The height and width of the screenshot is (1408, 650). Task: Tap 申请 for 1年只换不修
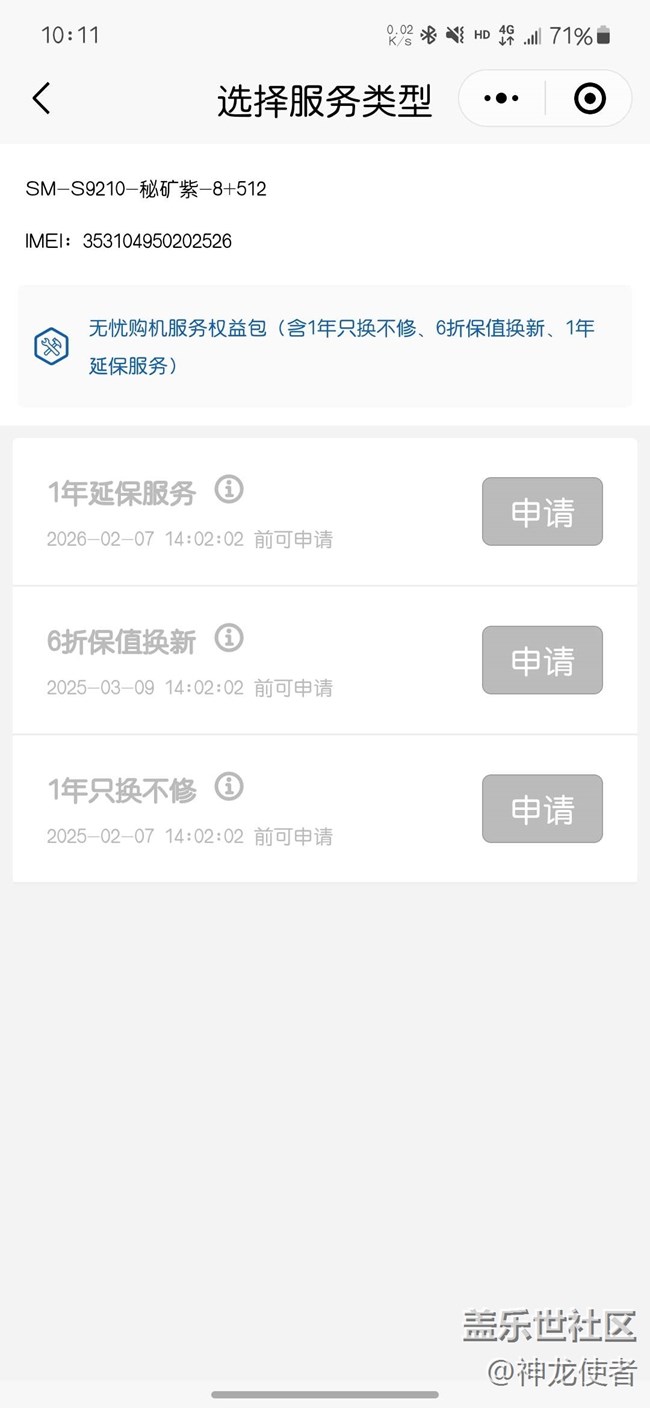542,809
